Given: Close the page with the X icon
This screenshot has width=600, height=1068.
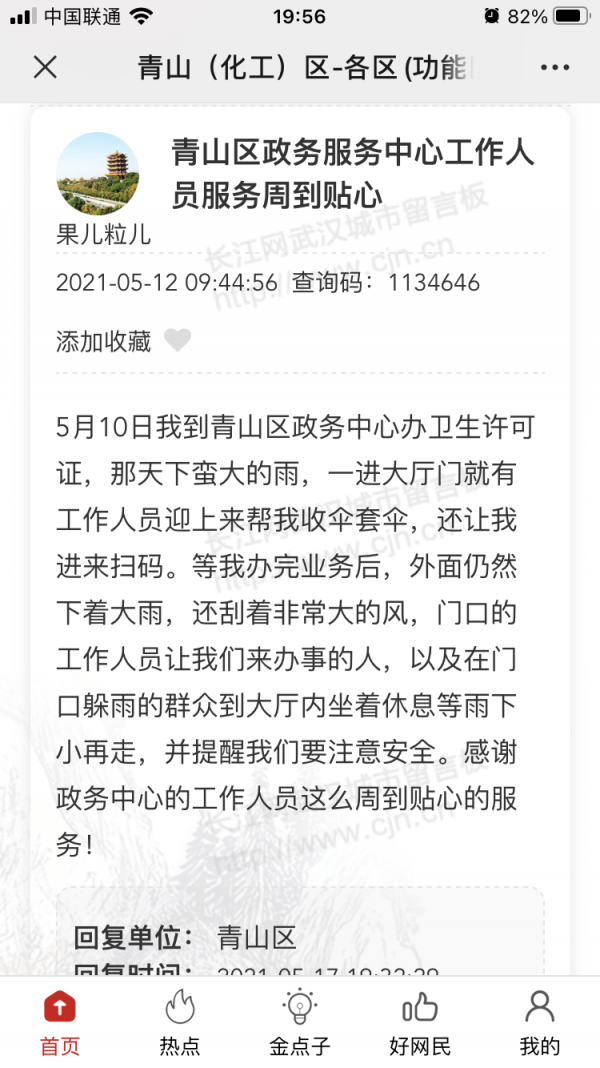Looking at the screenshot, I should pyautogui.click(x=45, y=68).
